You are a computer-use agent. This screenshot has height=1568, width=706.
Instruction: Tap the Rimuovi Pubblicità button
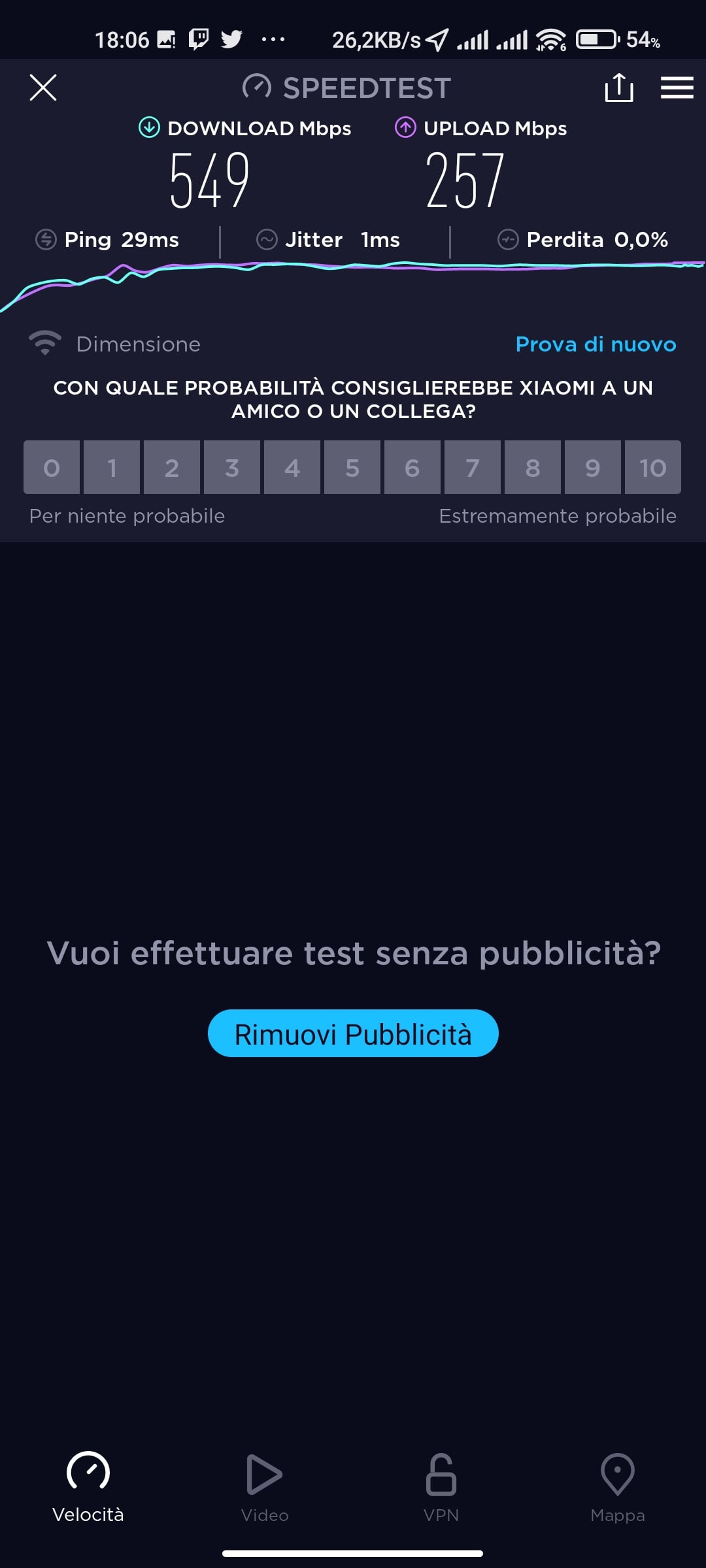point(353,1034)
